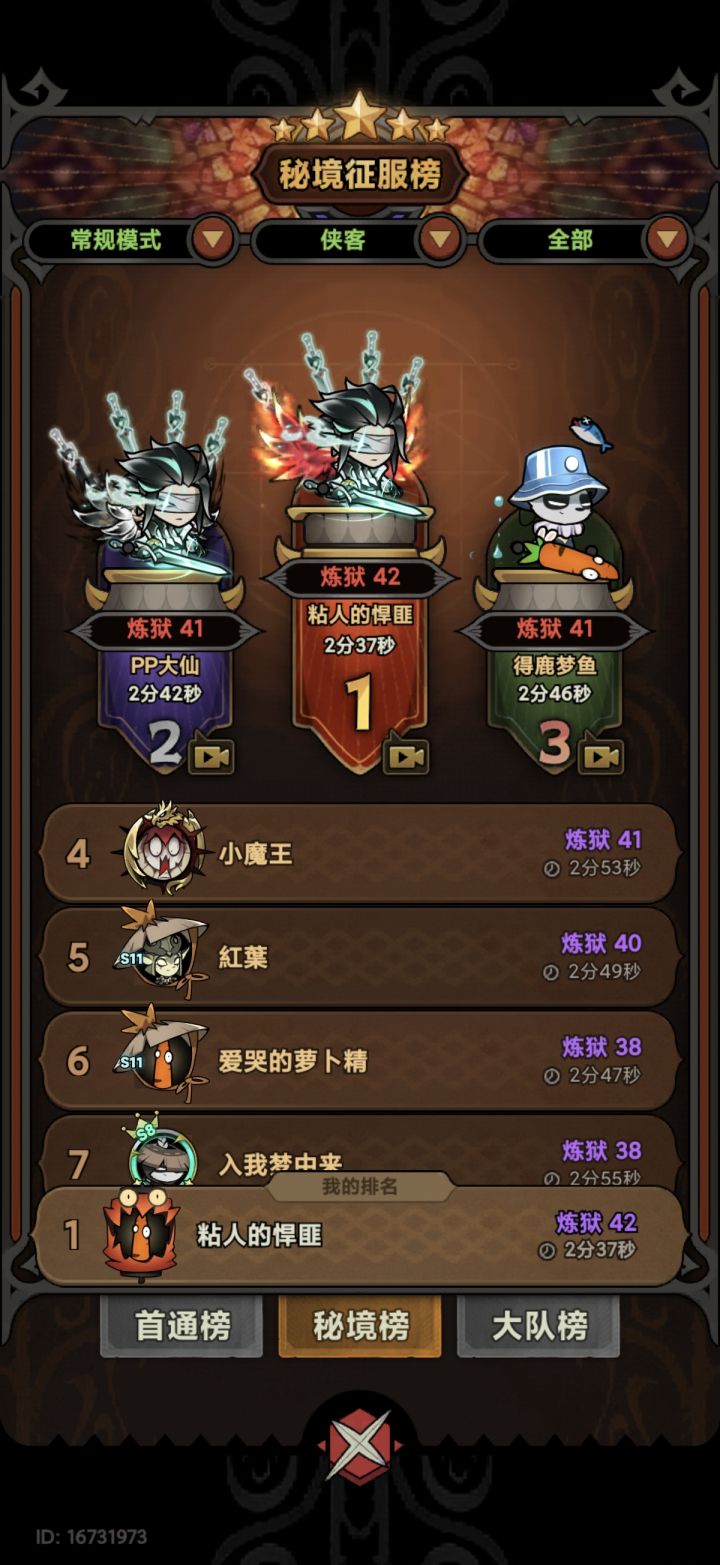Image resolution: width=720 pixels, height=1565 pixels.
Task: Click the 秘境征服榜 title banner
Action: (x=359, y=172)
